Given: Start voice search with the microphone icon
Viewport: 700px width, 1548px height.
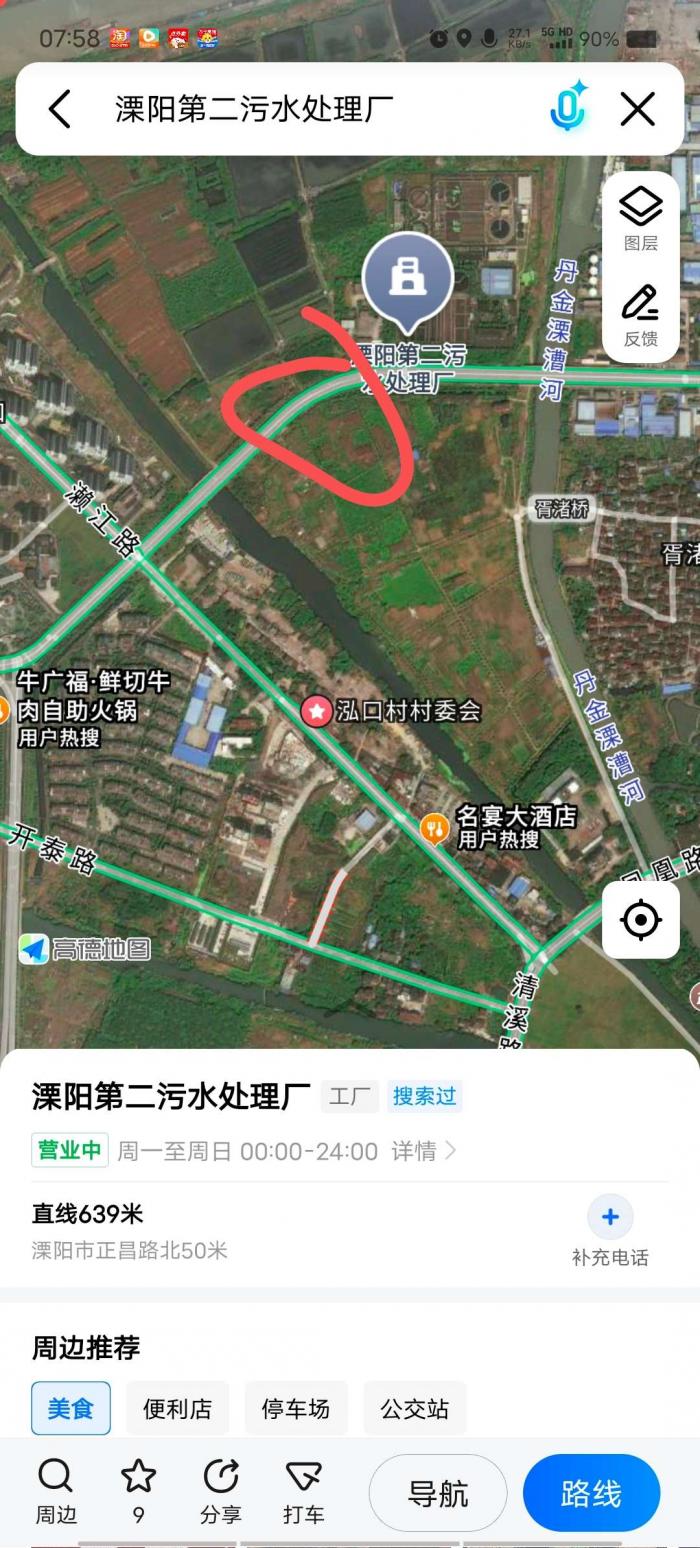Looking at the screenshot, I should coord(568,108).
